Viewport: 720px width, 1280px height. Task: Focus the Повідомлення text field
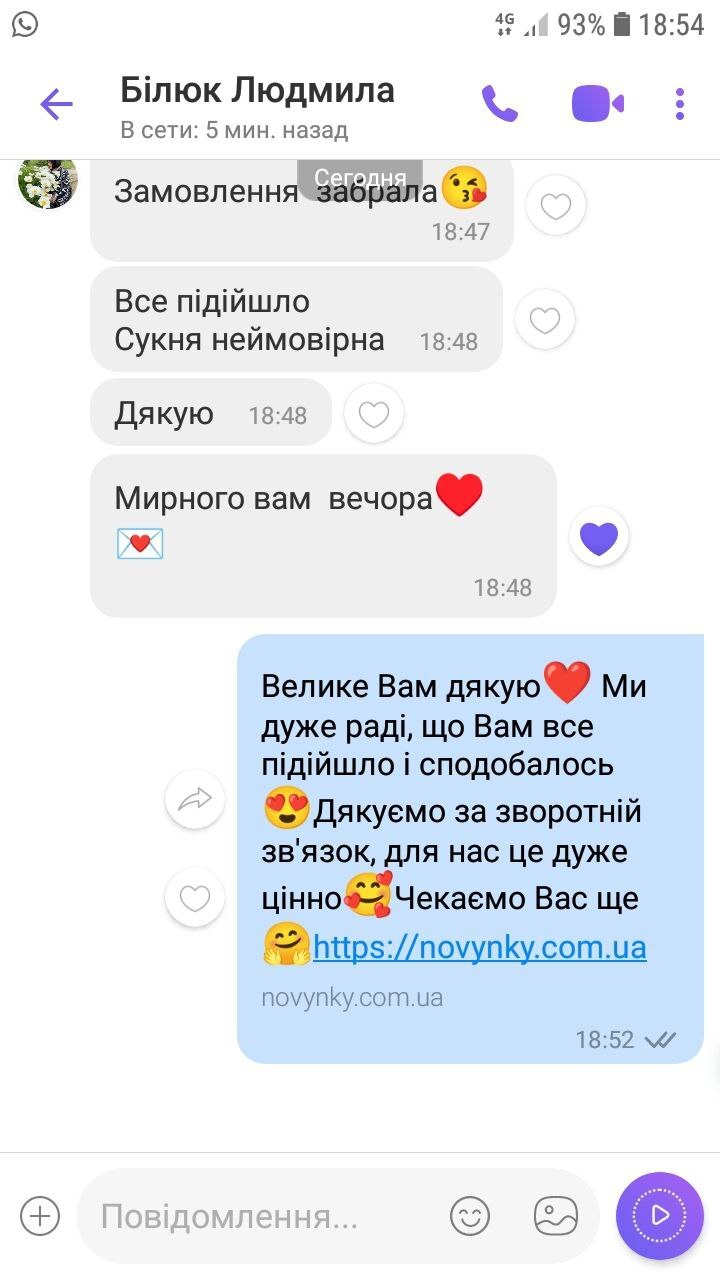pyautogui.click(x=260, y=1217)
